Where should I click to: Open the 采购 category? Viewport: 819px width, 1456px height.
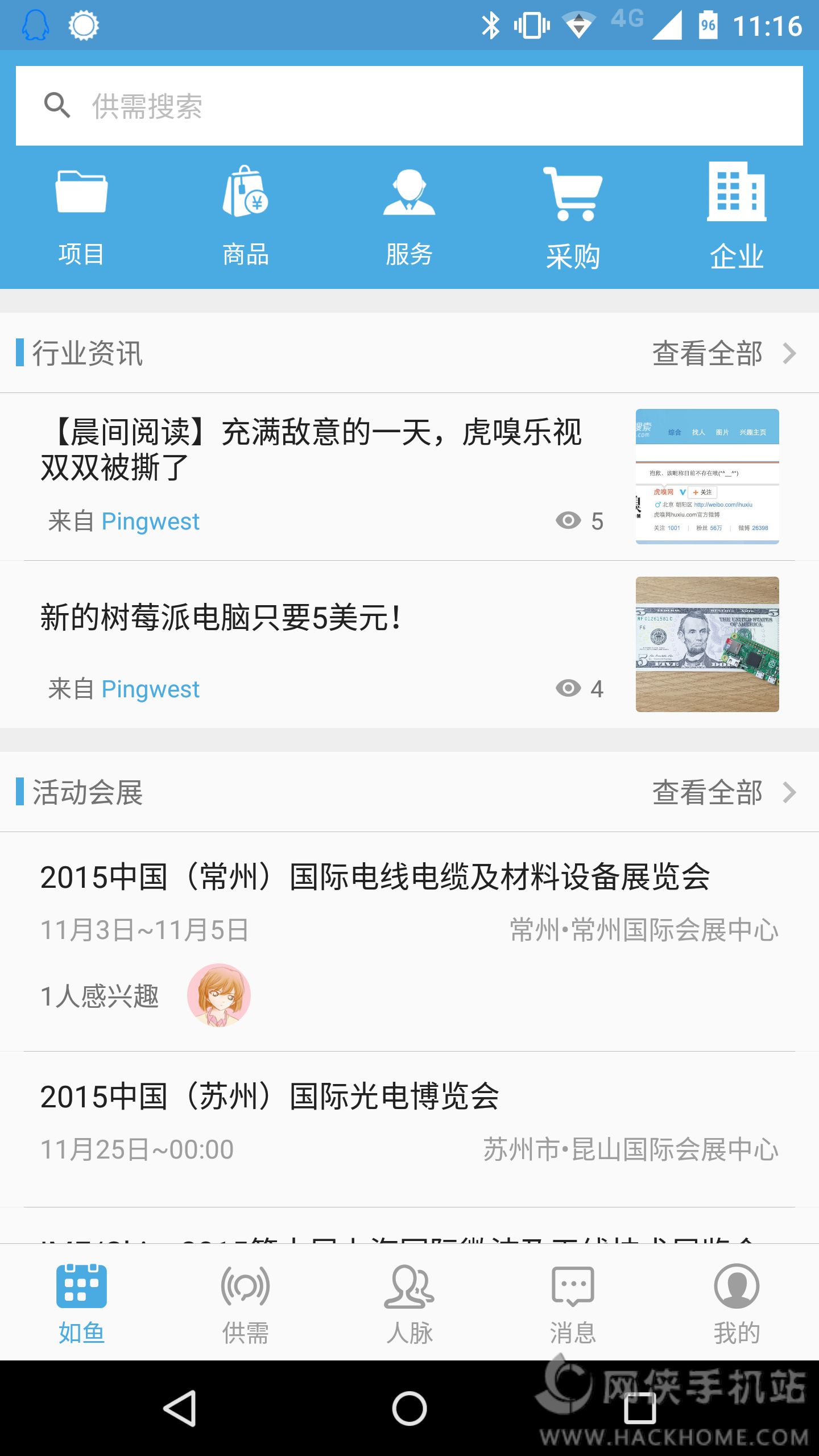[573, 217]
